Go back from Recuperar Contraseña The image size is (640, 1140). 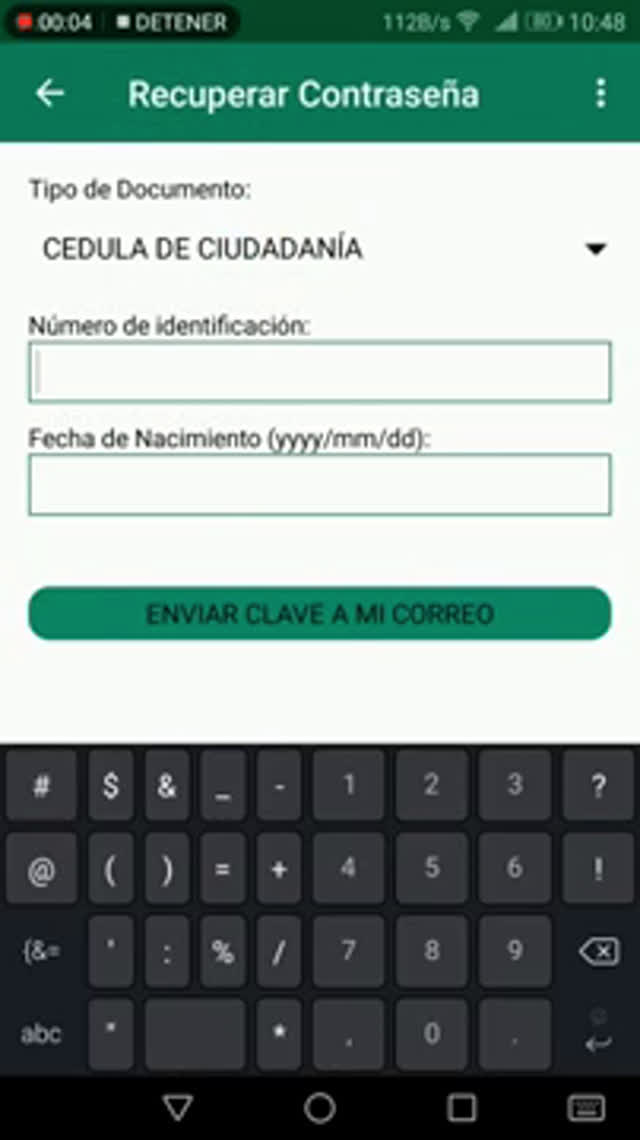tap(50, 93)
